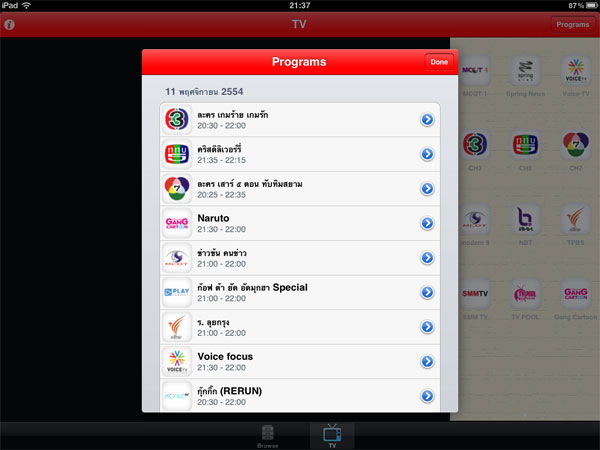Open the ละคร เกมร้าย เกมรัก program
Viewport: 600px width, 450px height.
[x=290, y=120]
